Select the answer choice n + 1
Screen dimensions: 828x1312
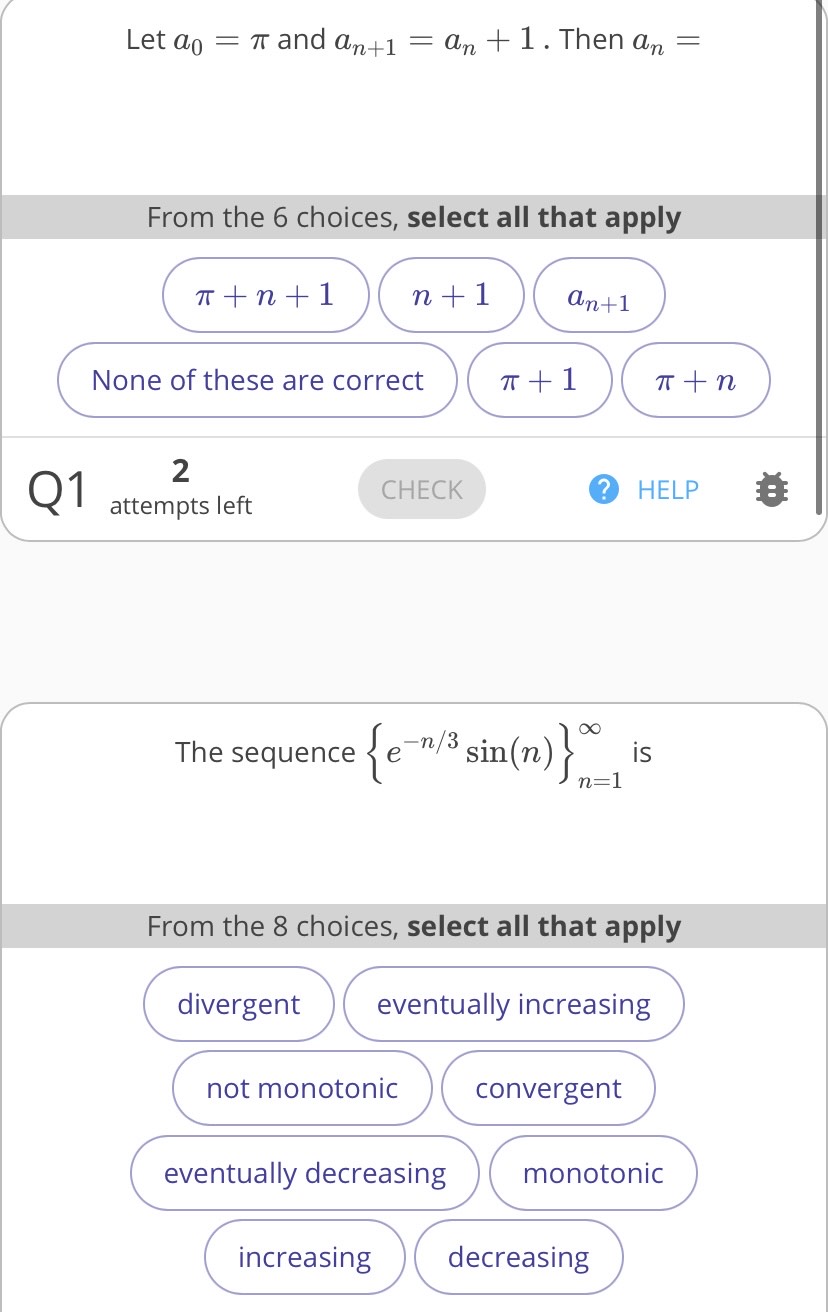click(x=451, y=294)
